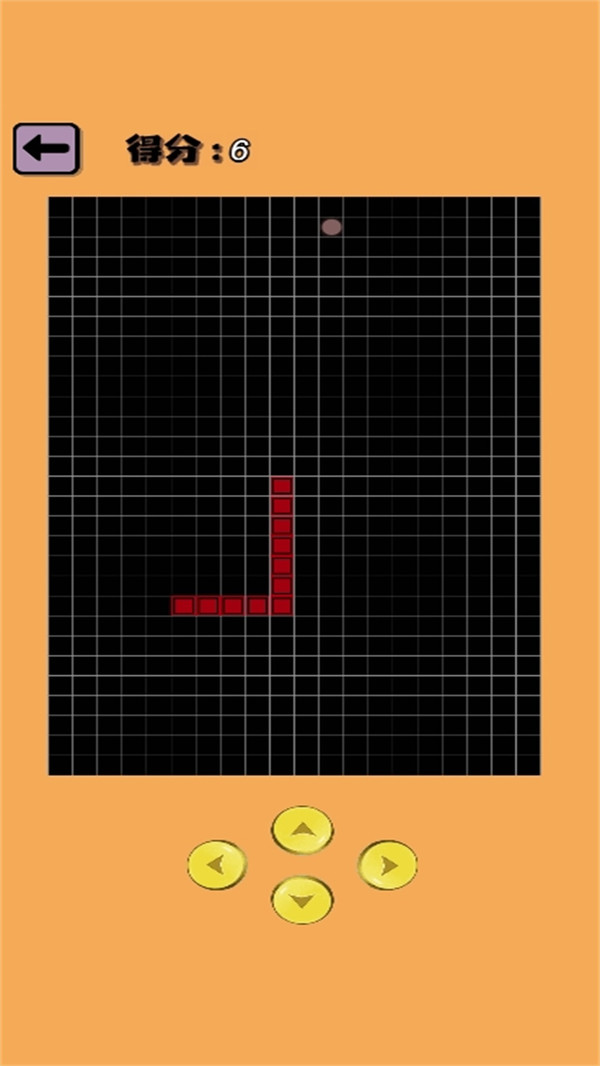The width and height of the screenshot is (600, 1066).
Task: Move the snake right with the right arrow
Action: [x=388, y=865]
